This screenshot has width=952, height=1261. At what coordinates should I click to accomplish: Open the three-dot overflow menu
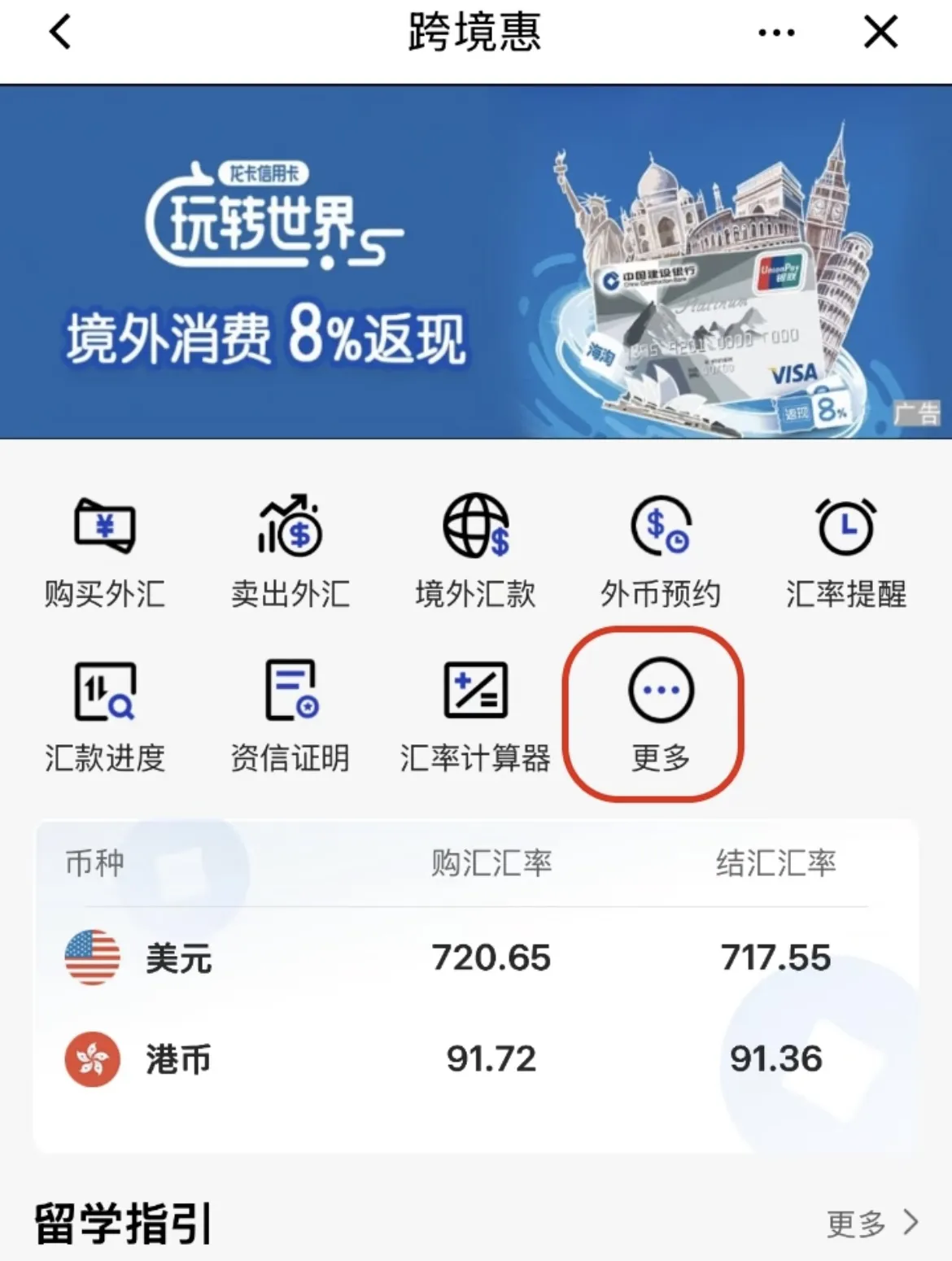(775, 33)
